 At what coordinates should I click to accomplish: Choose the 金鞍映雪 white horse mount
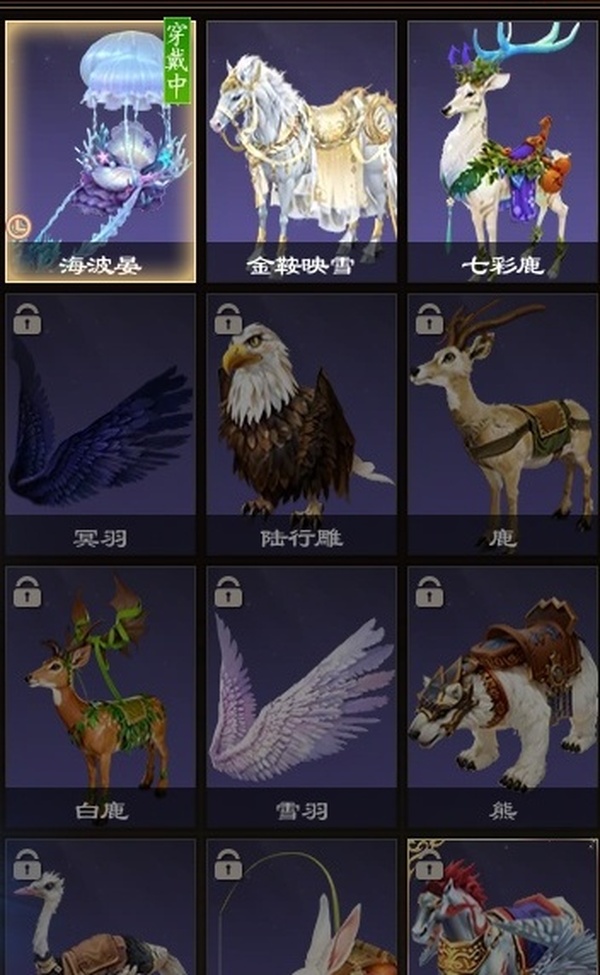point(300,150)
